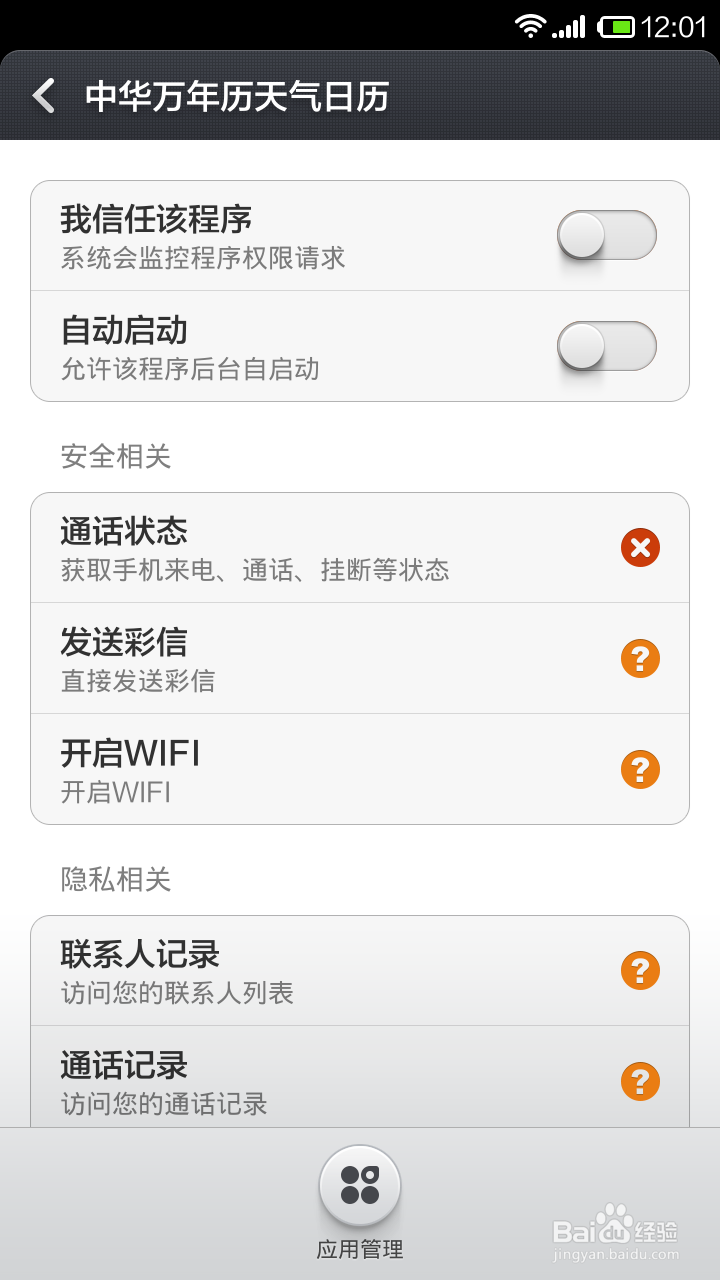
Task: Select the 应用管理 tab at bottom
Action: click(x=360, y=1200)
